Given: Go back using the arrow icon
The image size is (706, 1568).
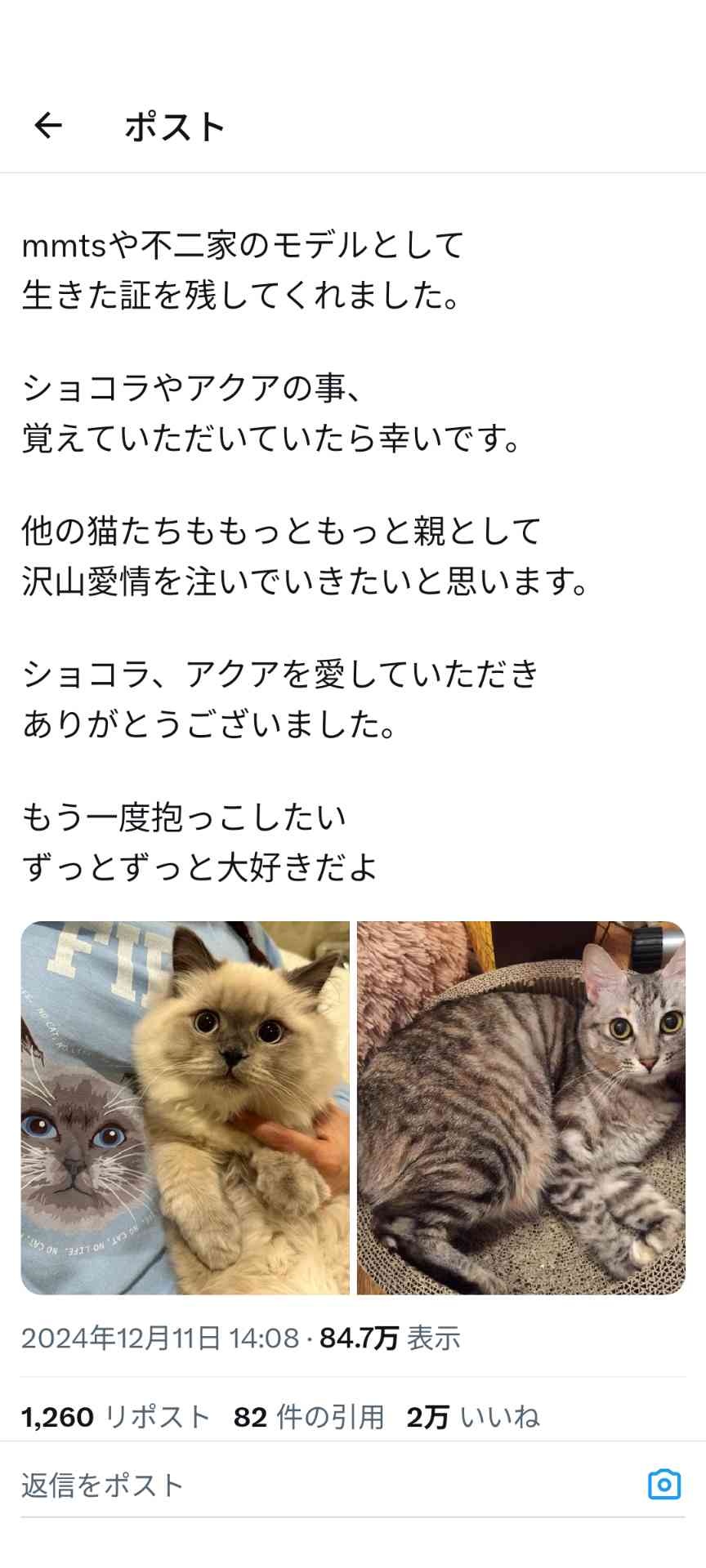Looking at the screenshot, I should [x=48, y=125].
